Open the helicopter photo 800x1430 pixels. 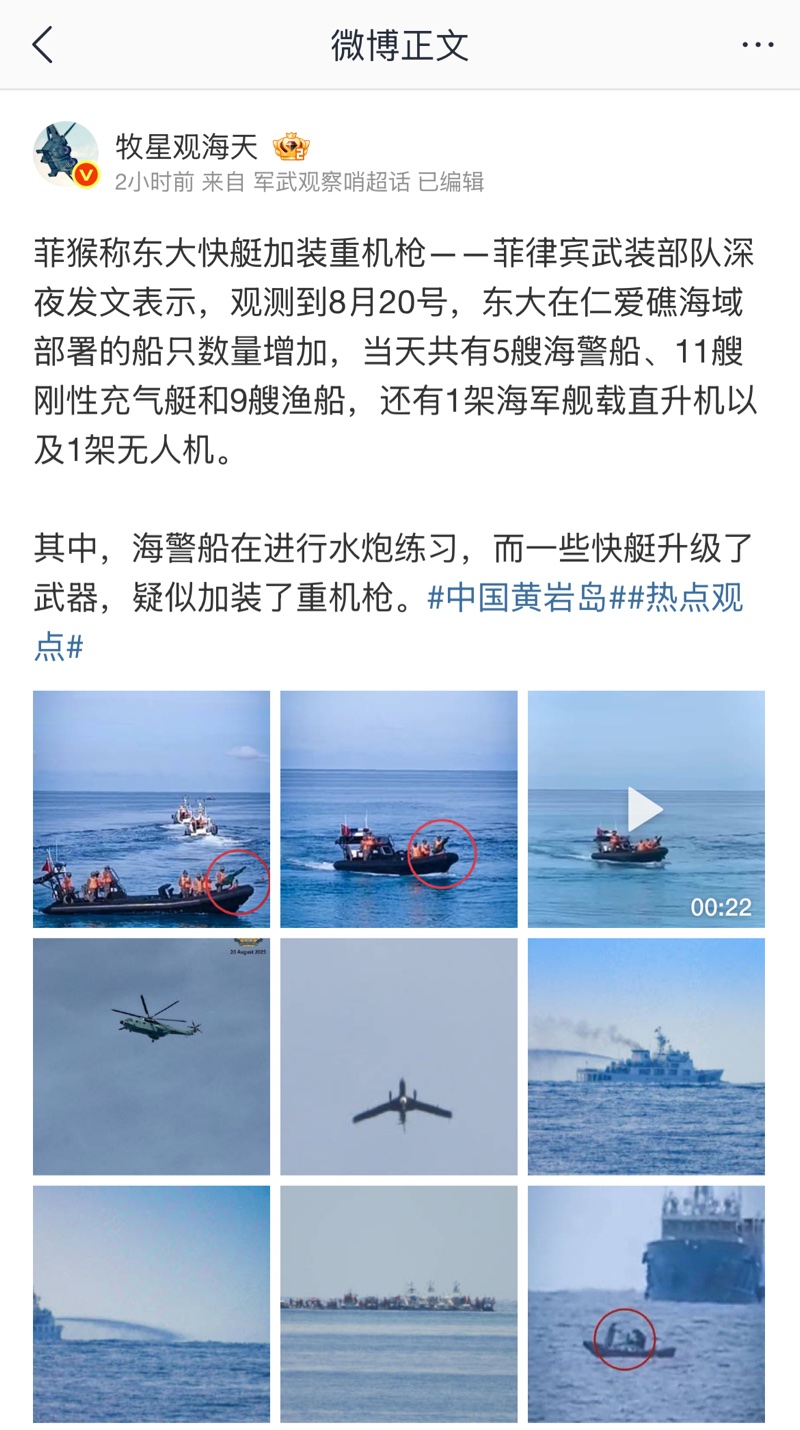(151, 1056)
